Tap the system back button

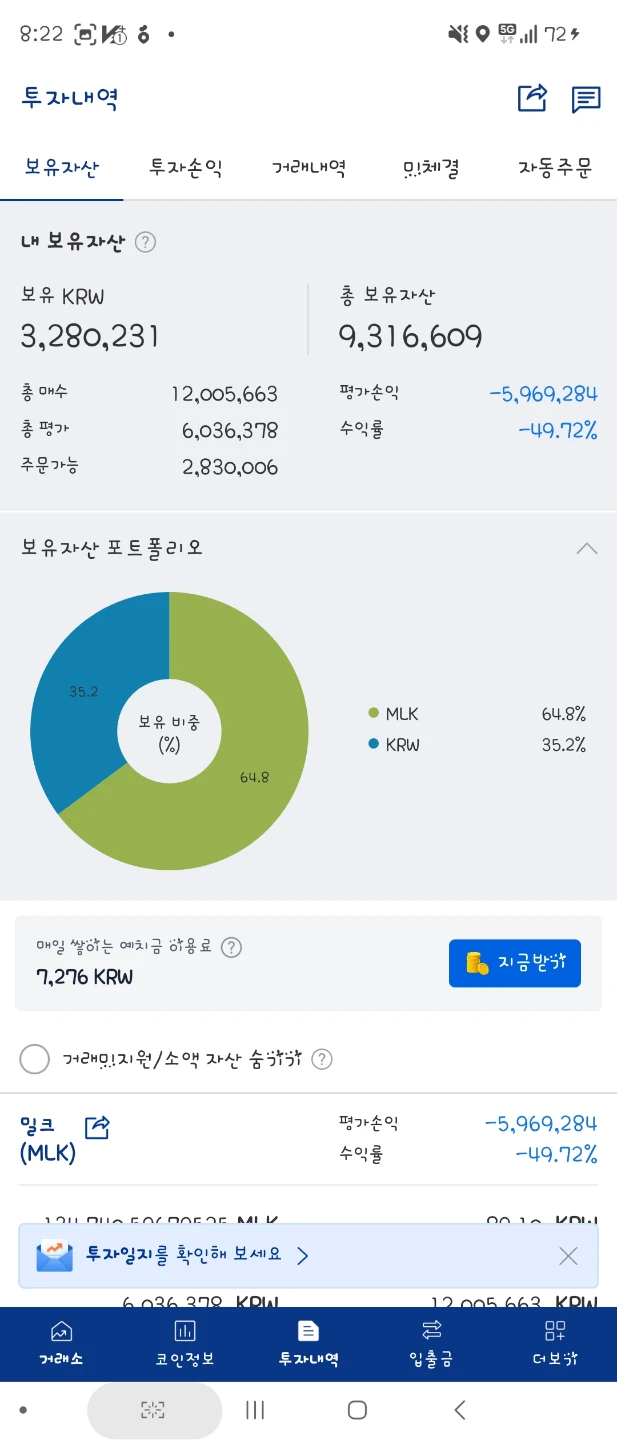[x=460, y=1410]
